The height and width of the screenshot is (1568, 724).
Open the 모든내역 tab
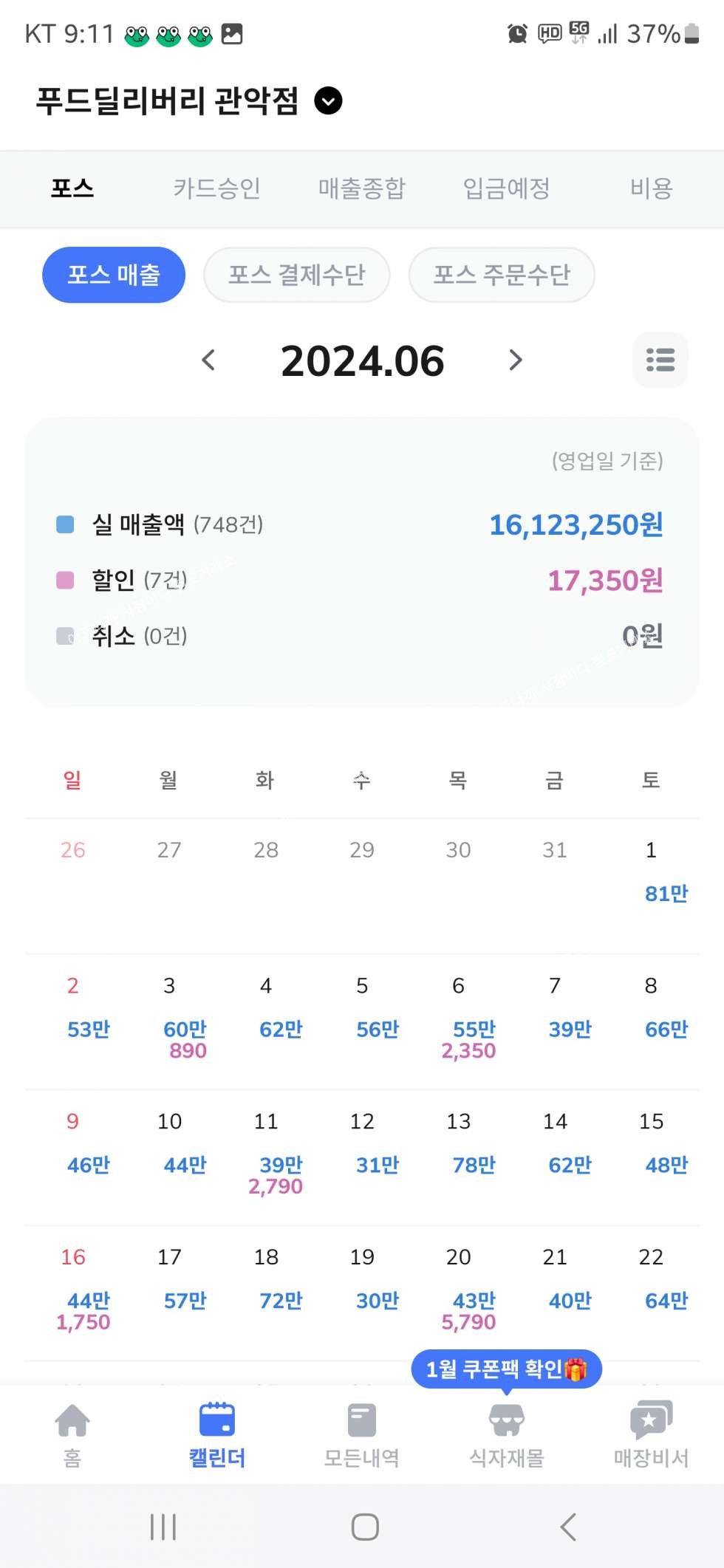[x=361, y=1434]
